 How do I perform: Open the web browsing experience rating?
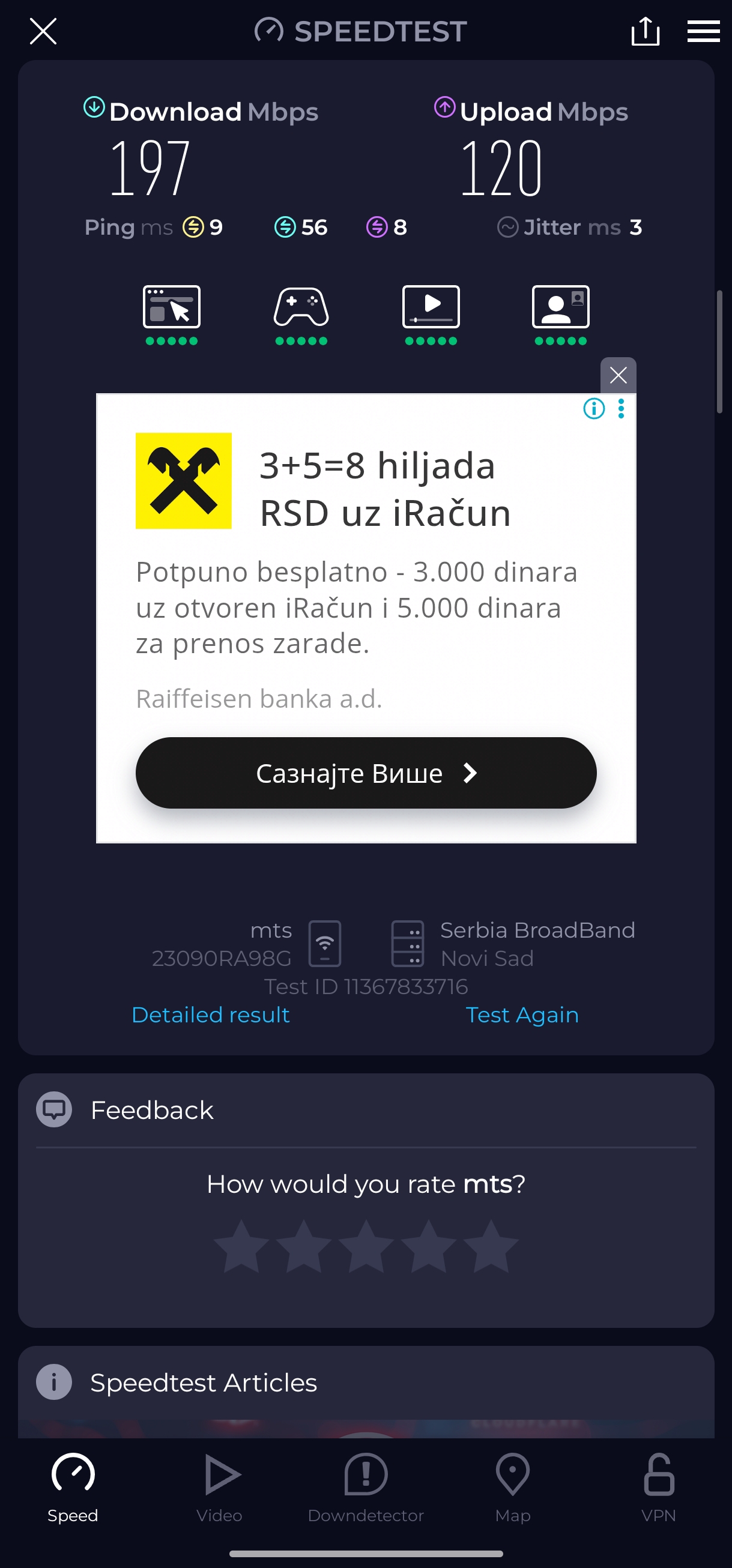[172, 313]
